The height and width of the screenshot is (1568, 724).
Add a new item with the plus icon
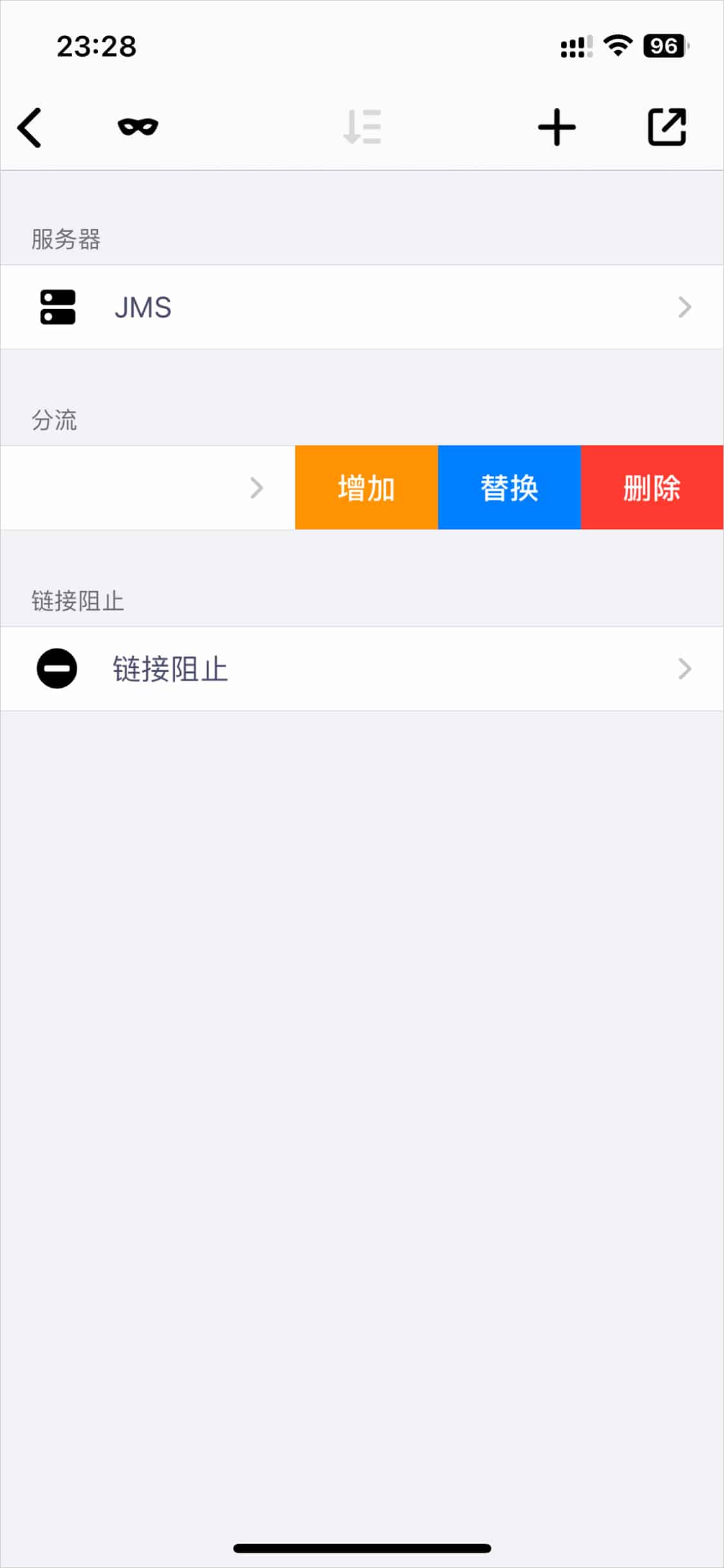557,128
